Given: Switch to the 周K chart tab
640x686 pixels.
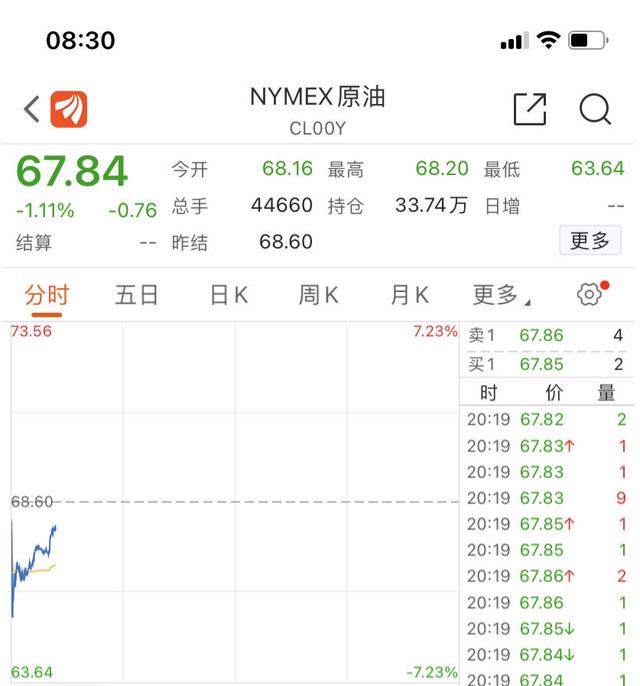Looking at the screenshot, I should (x=318, y=295).
